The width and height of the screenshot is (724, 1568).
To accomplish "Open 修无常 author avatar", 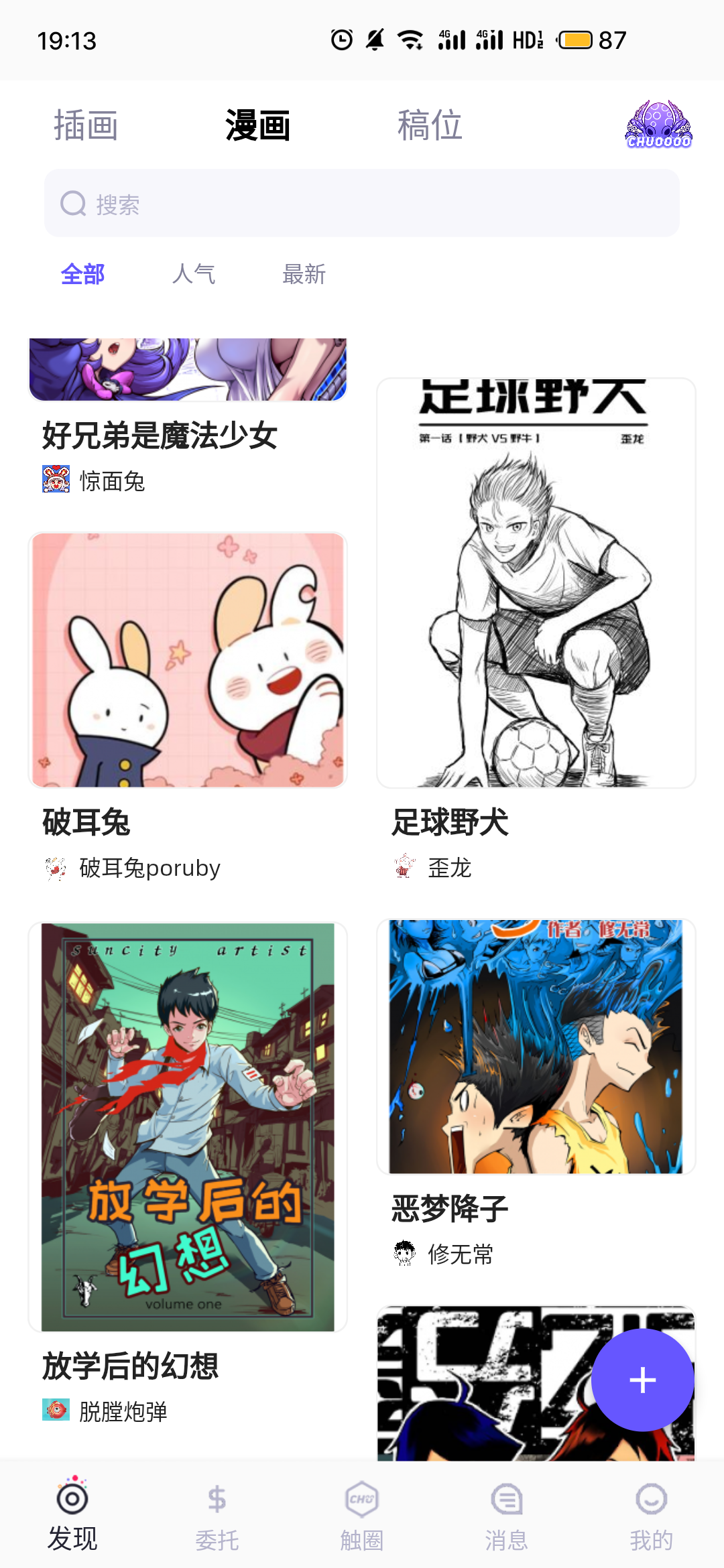I will point(406,1254).
